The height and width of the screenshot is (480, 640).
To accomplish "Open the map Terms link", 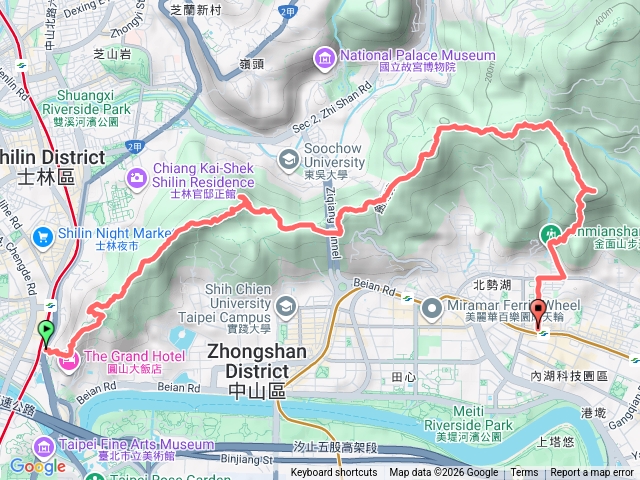I will (x=524, y=473).
